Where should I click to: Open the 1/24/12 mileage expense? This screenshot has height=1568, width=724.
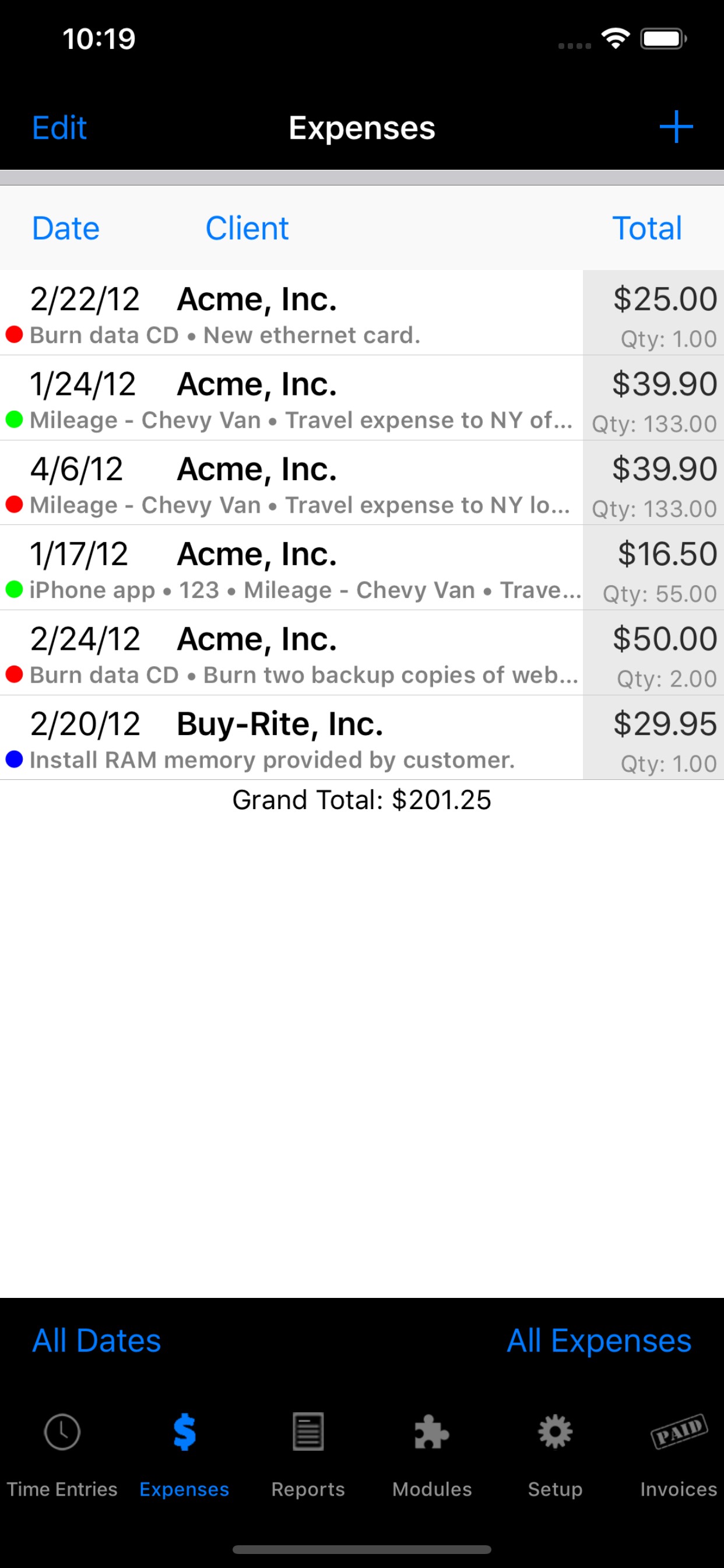click(x=362, y=398)
